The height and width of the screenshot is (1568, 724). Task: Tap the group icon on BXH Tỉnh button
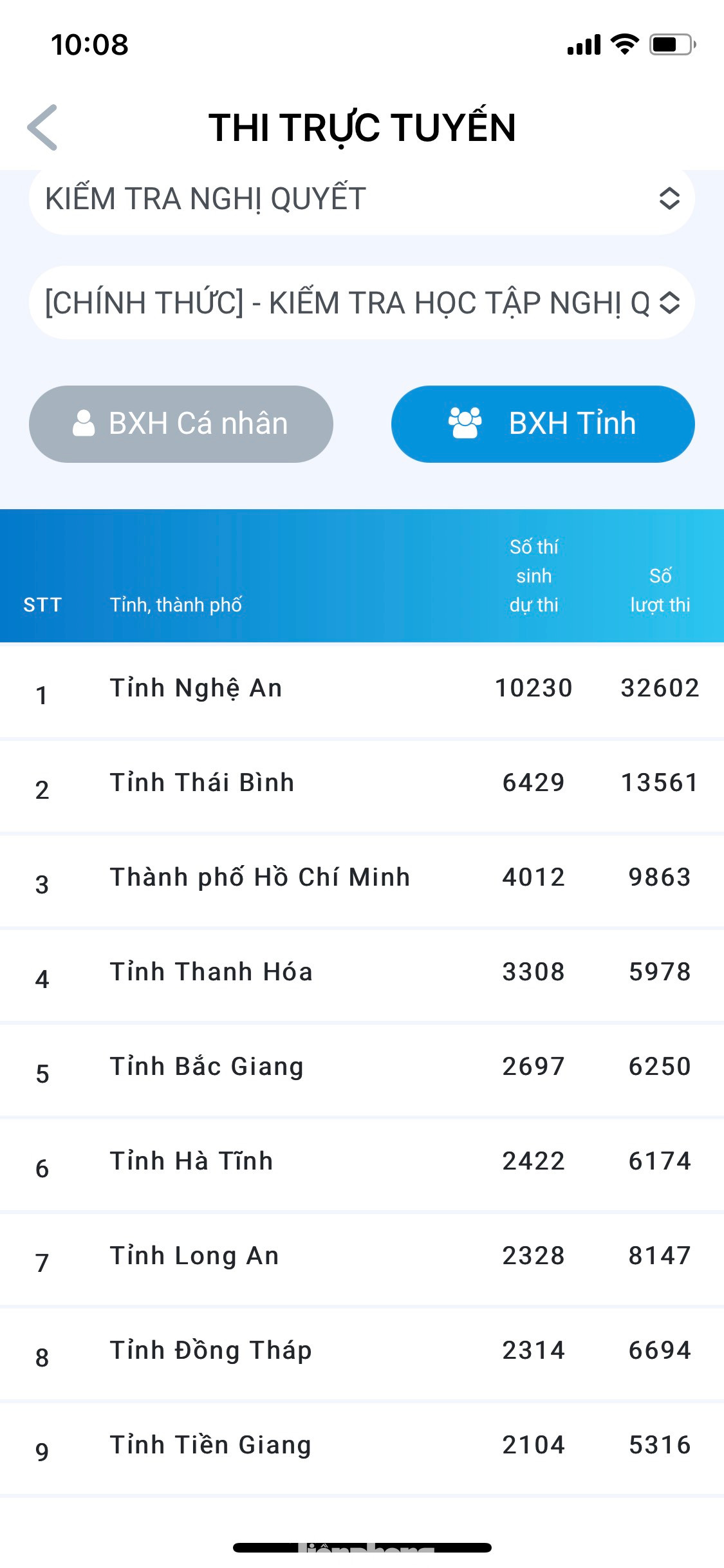coord(465,424)
